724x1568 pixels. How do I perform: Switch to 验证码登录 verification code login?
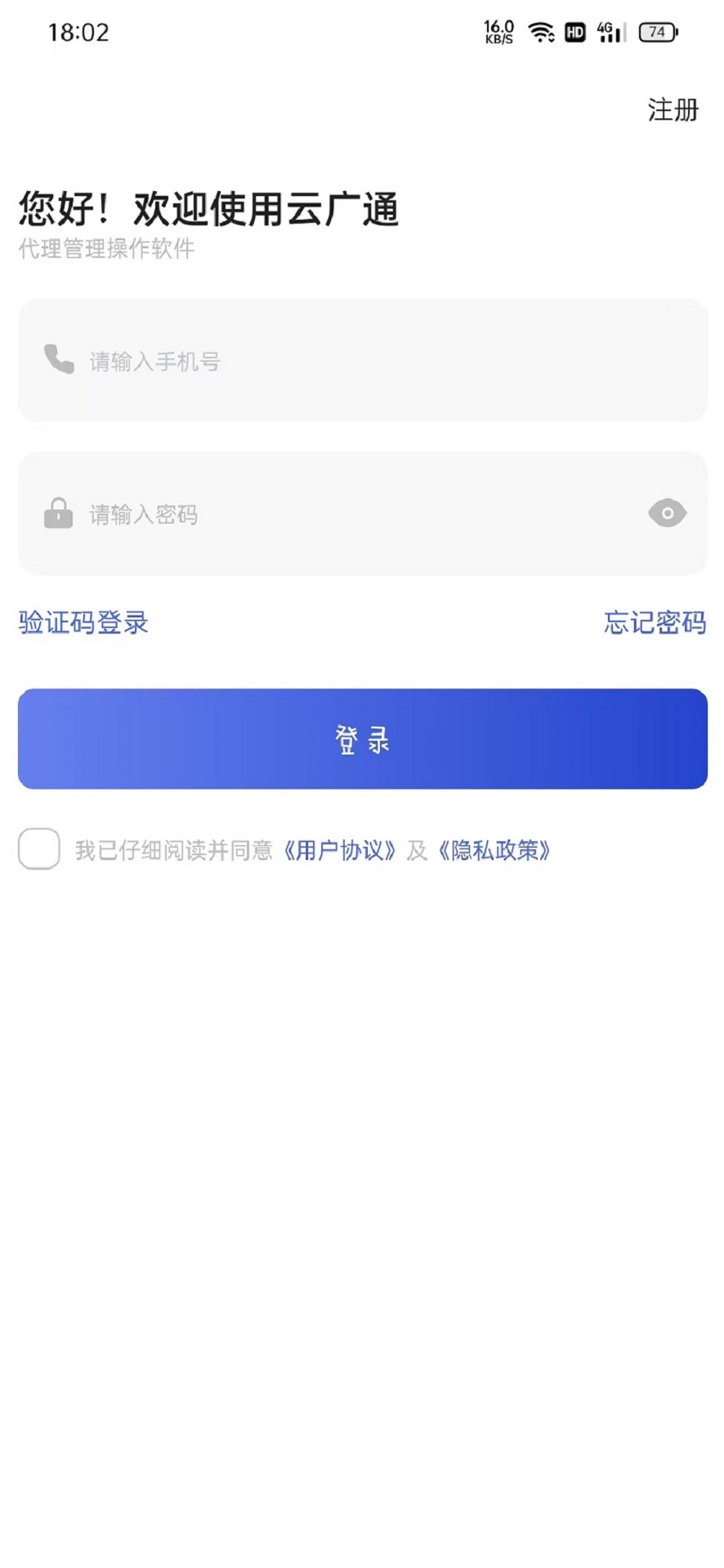click(x=81, y=622)
